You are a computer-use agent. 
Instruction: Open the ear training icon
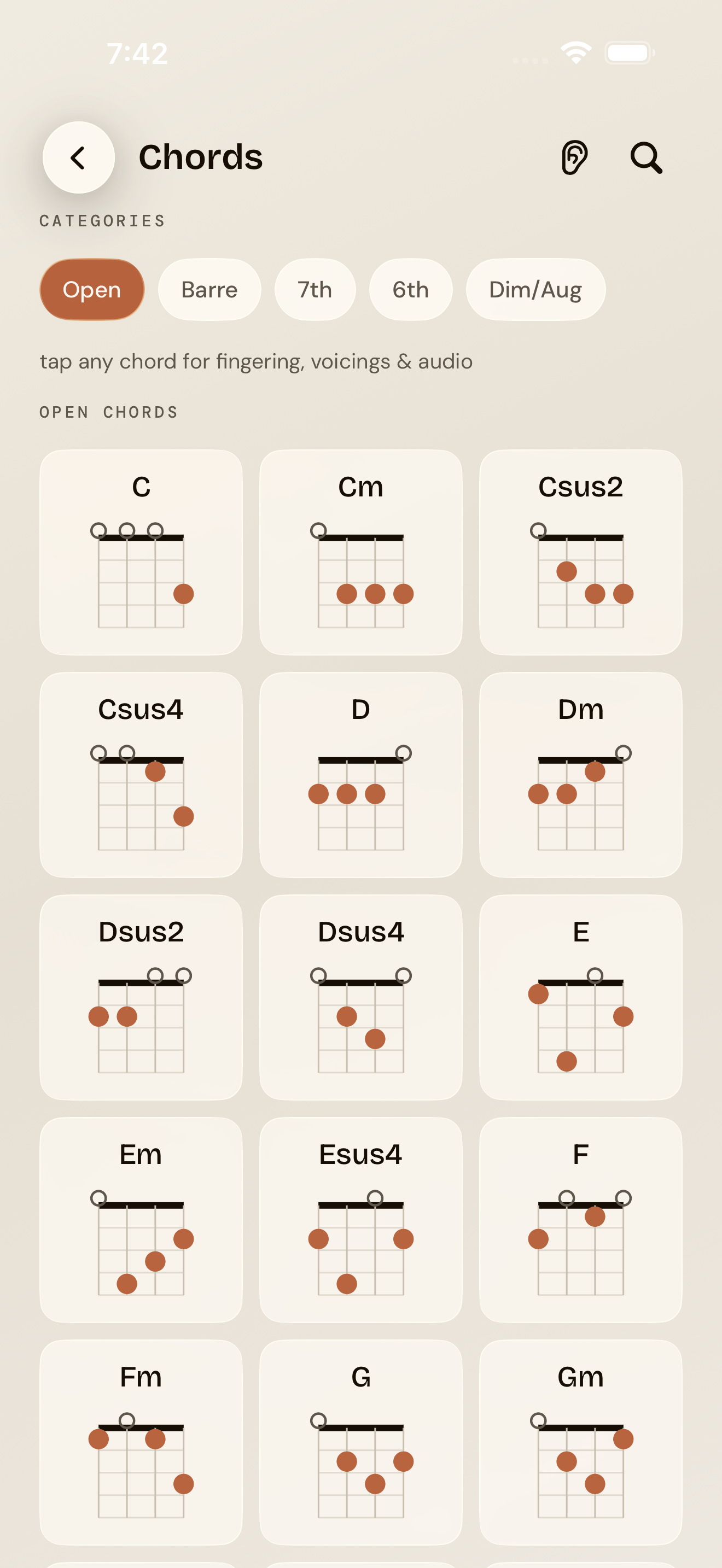(x=574, y=157)
